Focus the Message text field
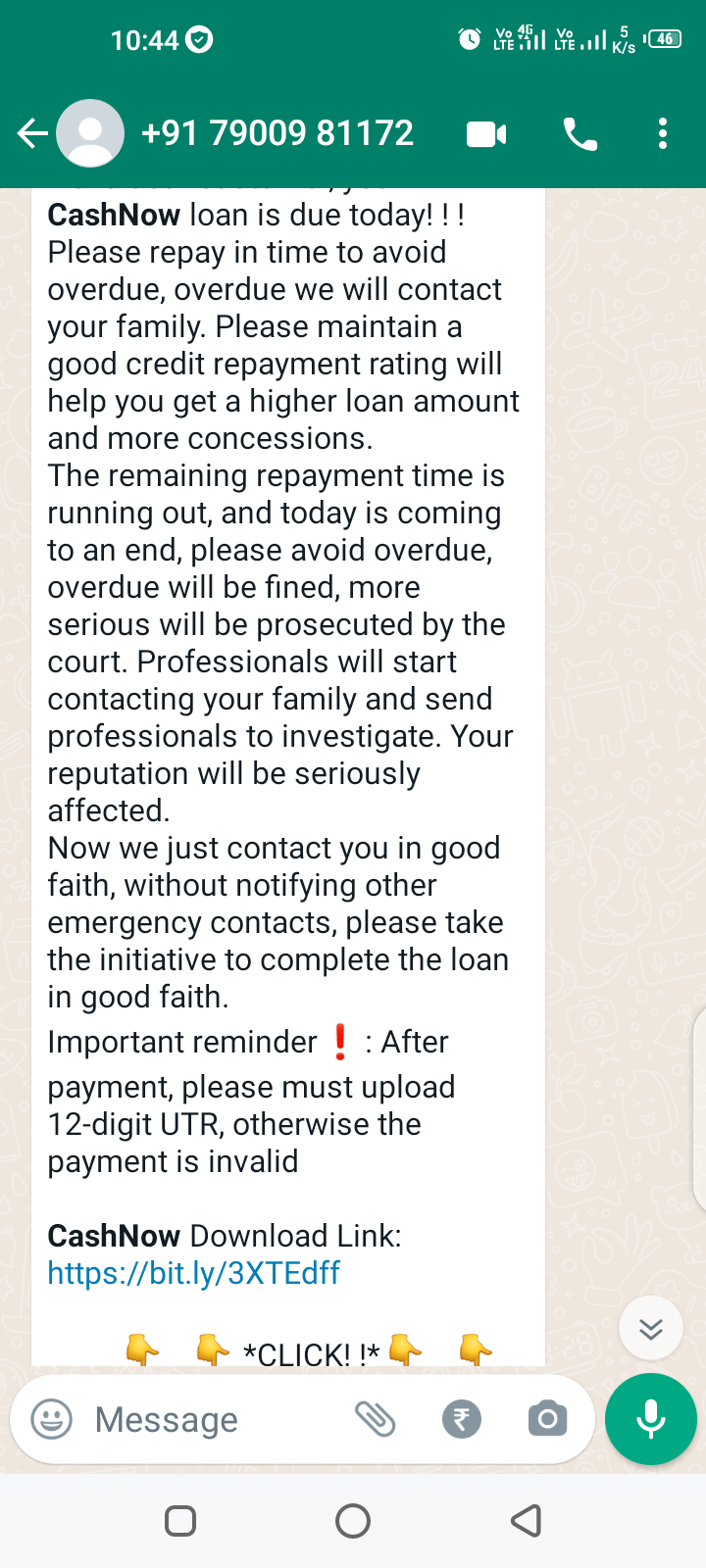This screenshot has height=1568, width=706. 216,1419
